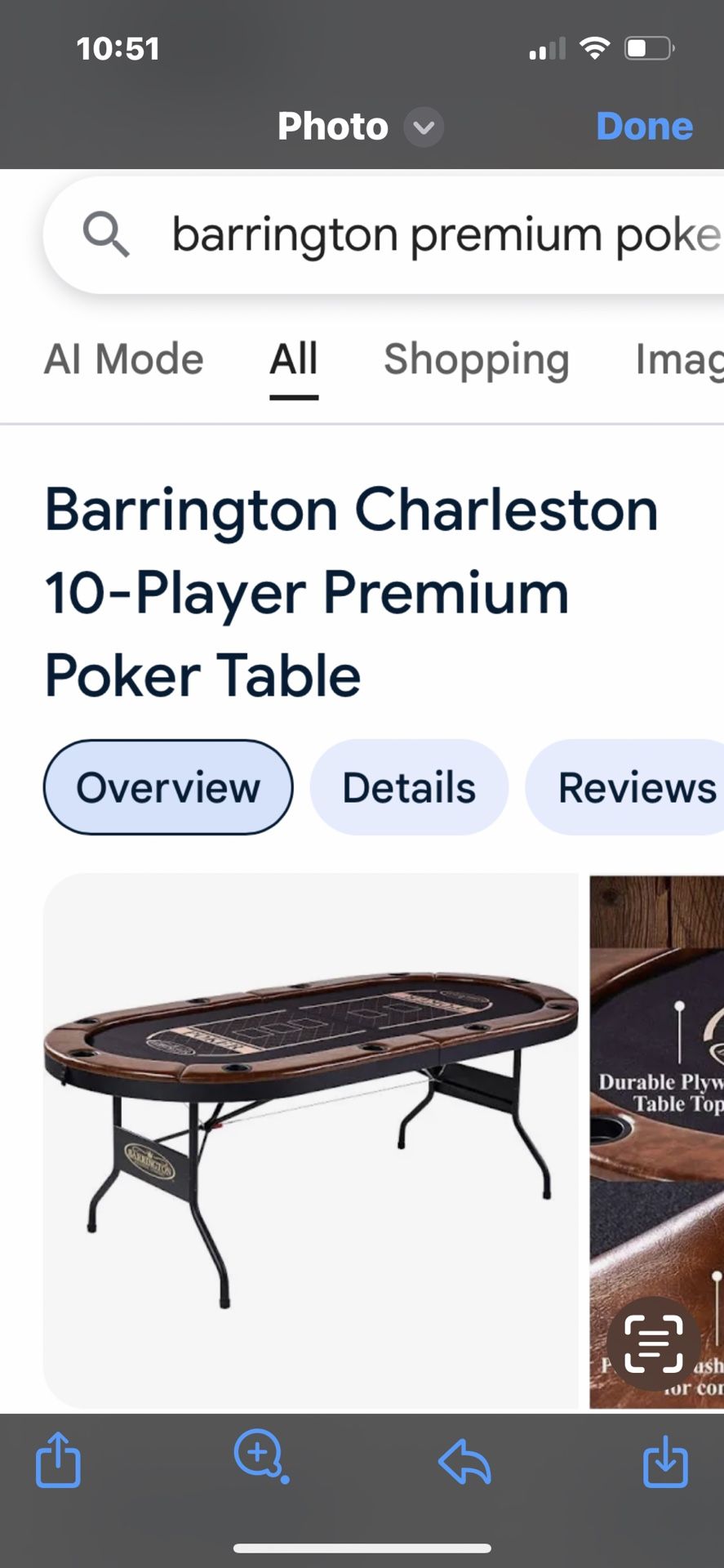Open the Photo type dropdown chevron

[423, 127]
